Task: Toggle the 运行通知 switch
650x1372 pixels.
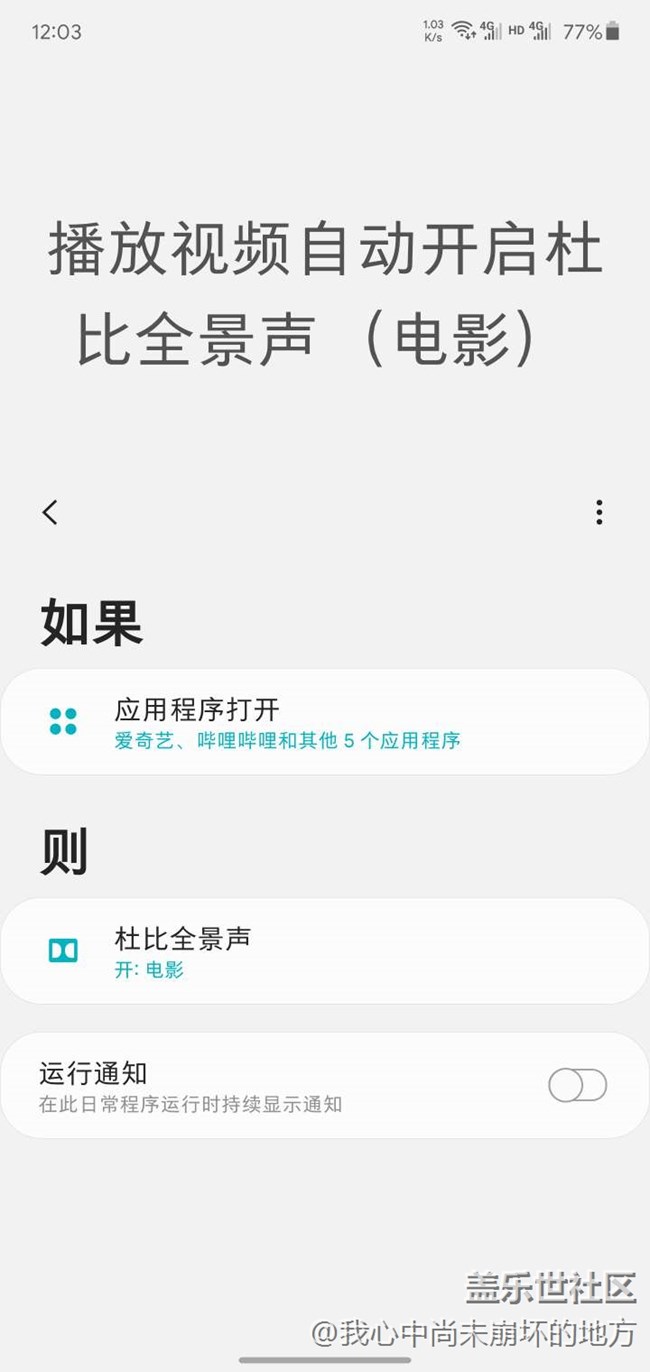Action: coord(577,1085)
